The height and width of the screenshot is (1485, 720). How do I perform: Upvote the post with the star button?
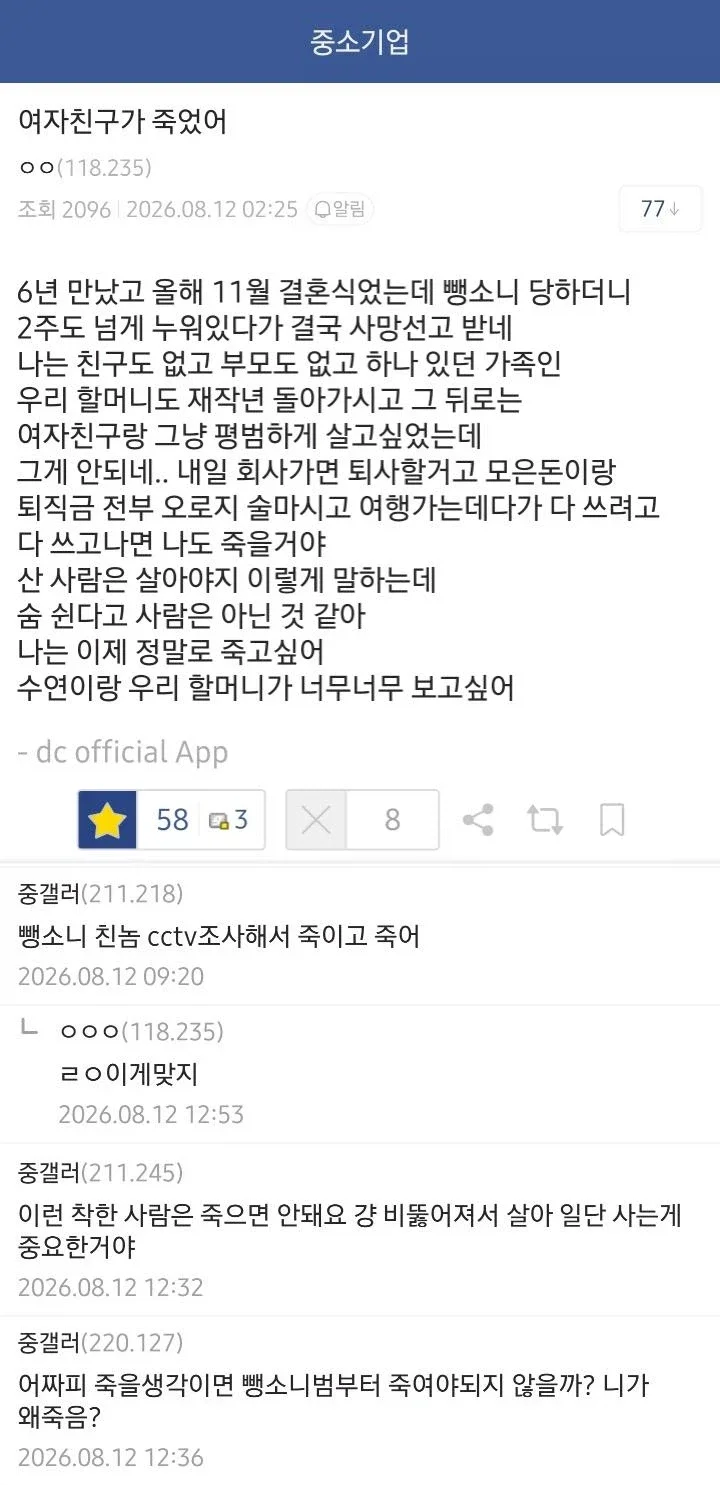pyautogui.click(x=107, y=820)
